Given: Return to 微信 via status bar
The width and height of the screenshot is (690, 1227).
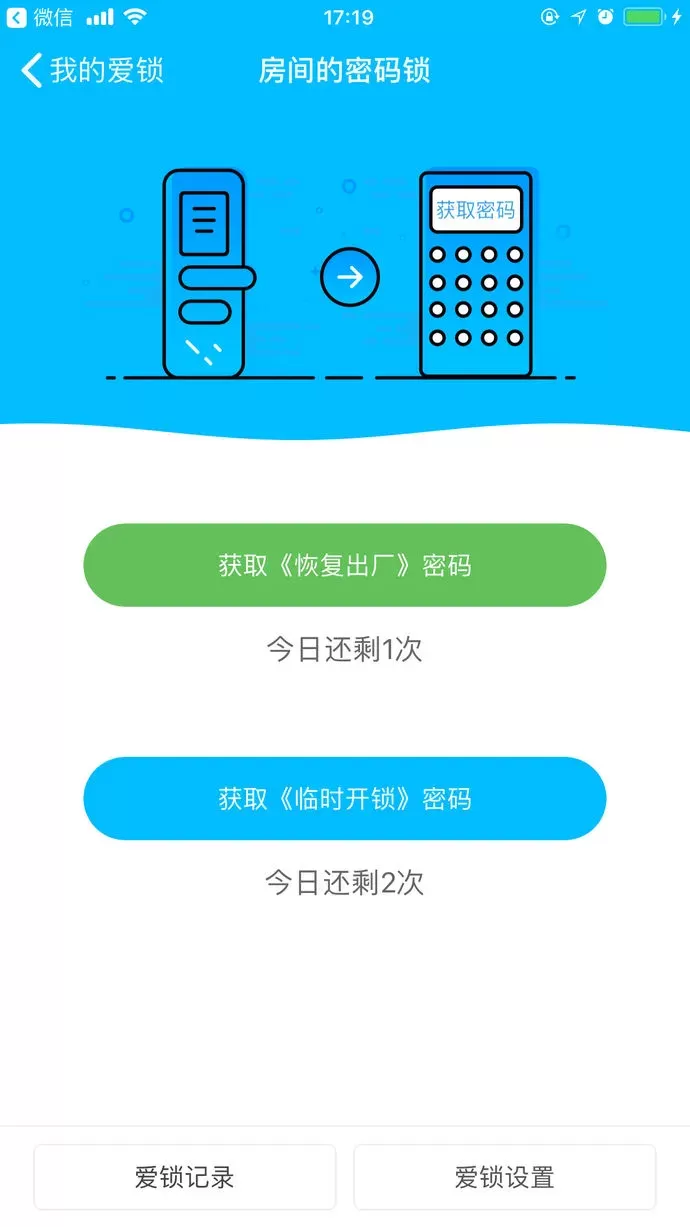Looking at the screenshot, I should 40,17.
